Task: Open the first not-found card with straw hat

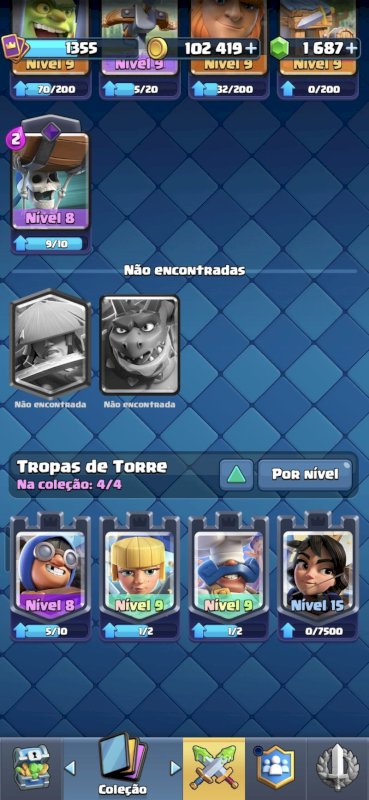Action: (x=51, y=343)
